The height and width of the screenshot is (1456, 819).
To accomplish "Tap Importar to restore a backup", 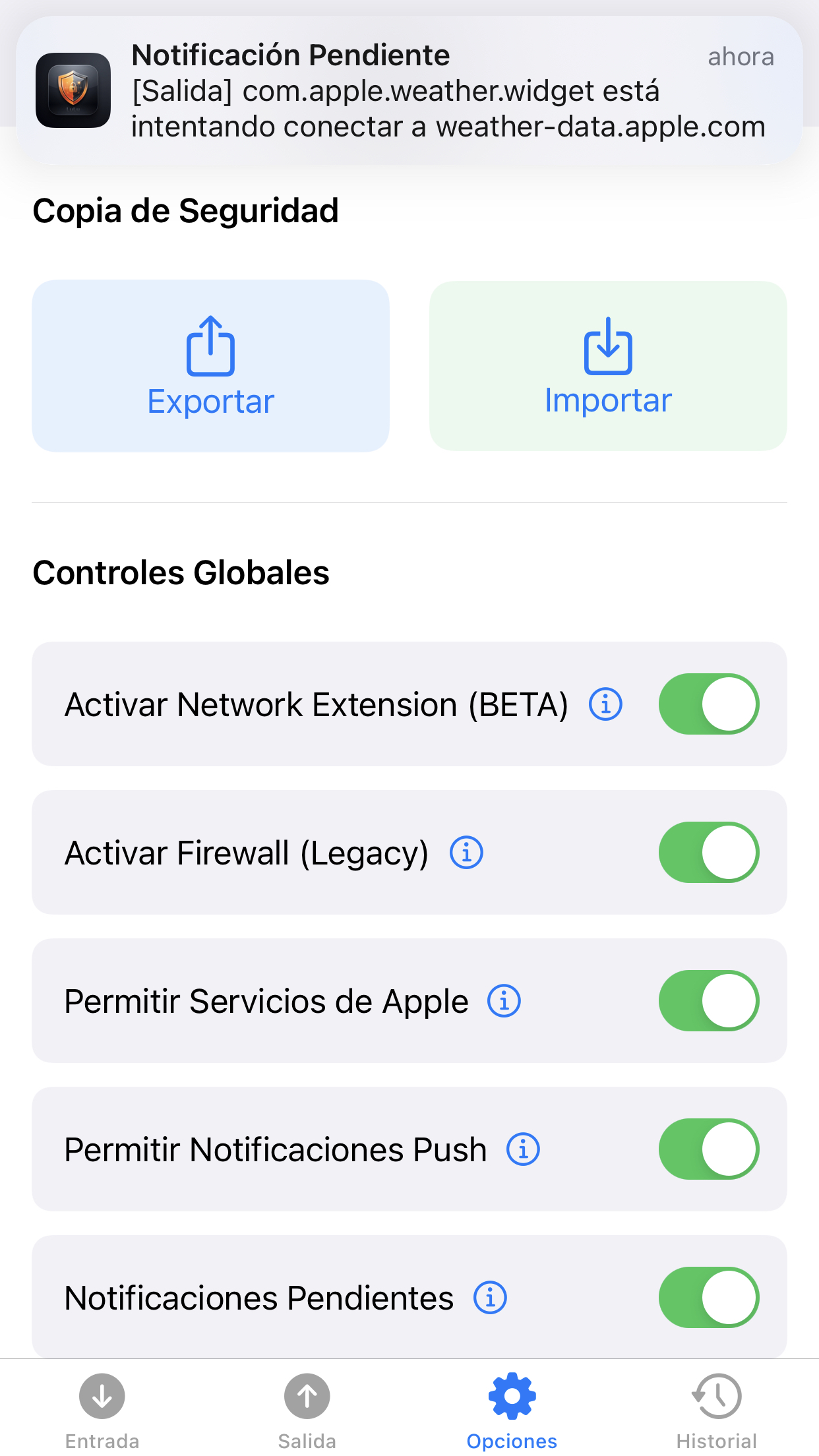I will [x=608, y=366].
